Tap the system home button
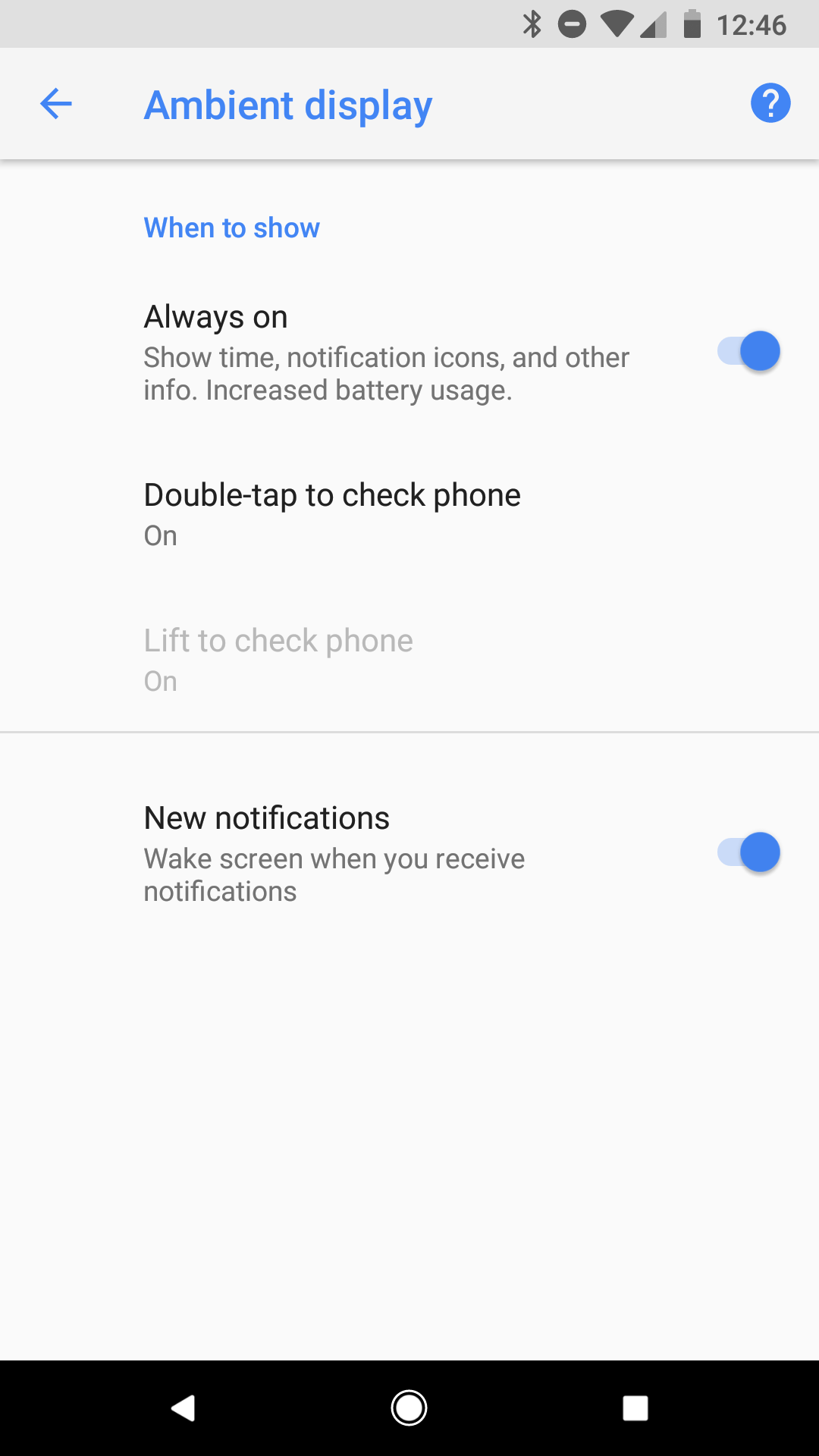The image size is (819, 1456). [409, 1408]
